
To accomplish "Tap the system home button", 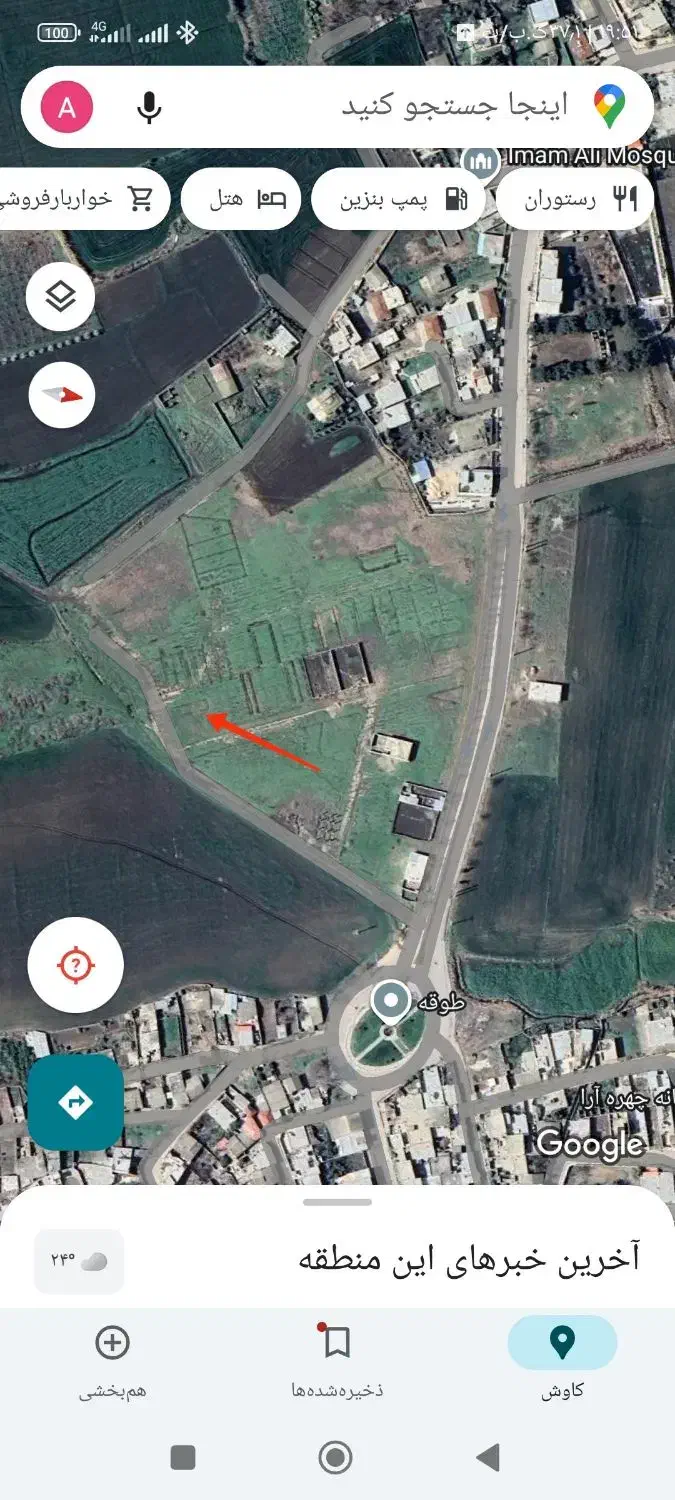I will [336, 1457].
